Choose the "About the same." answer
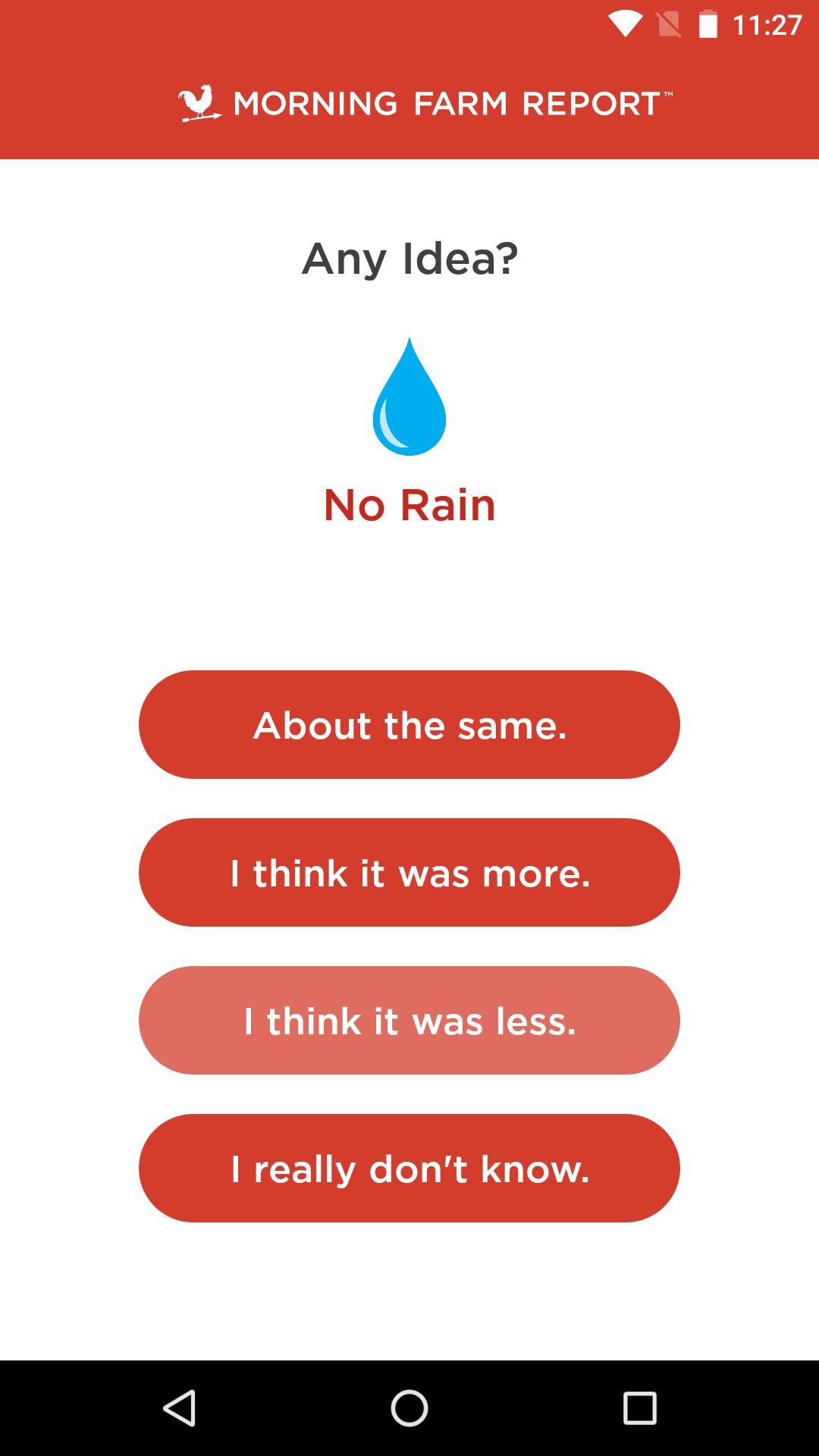 (x=409, y=724)
